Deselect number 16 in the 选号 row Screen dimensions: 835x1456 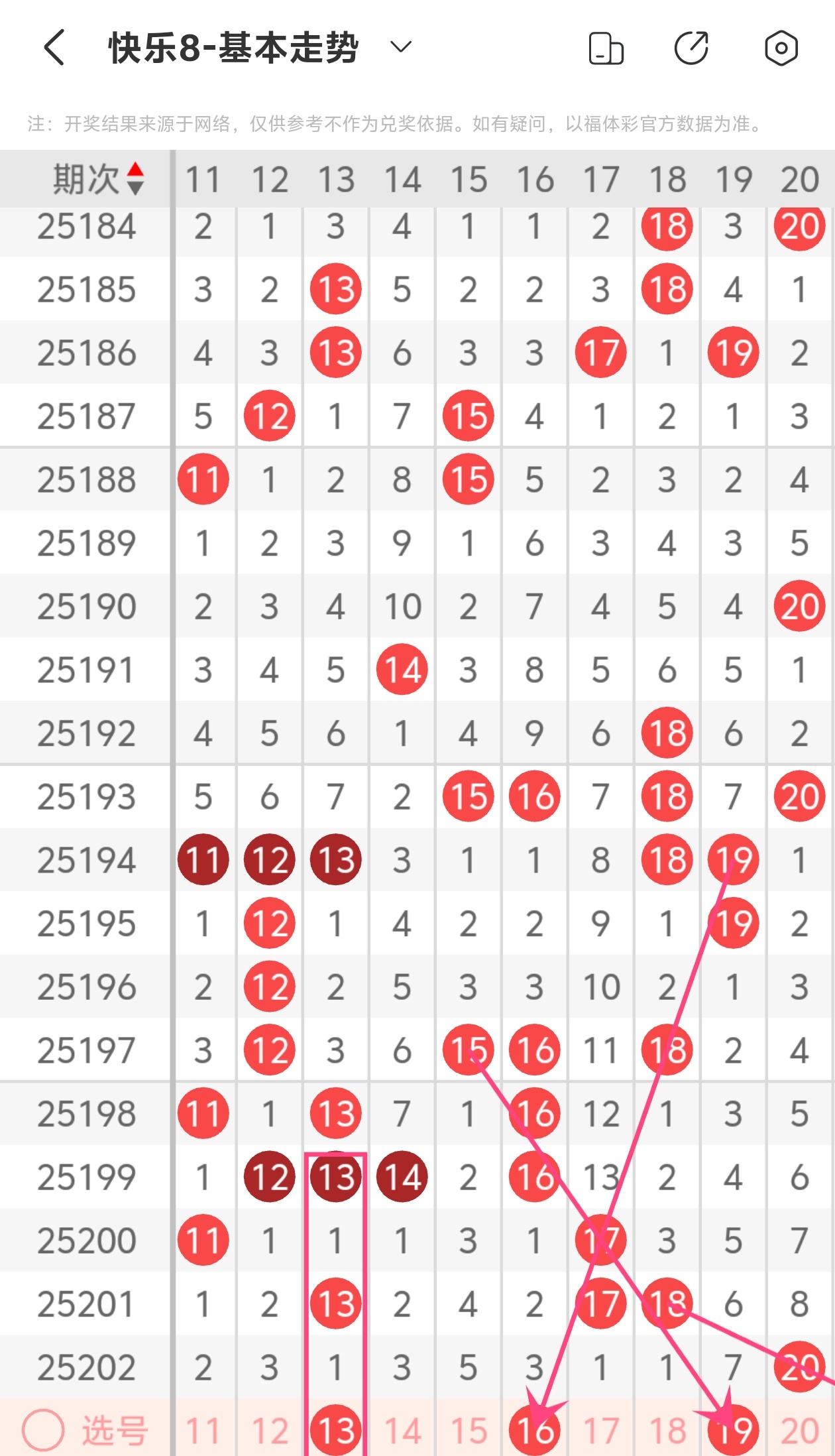(534, 1431)
